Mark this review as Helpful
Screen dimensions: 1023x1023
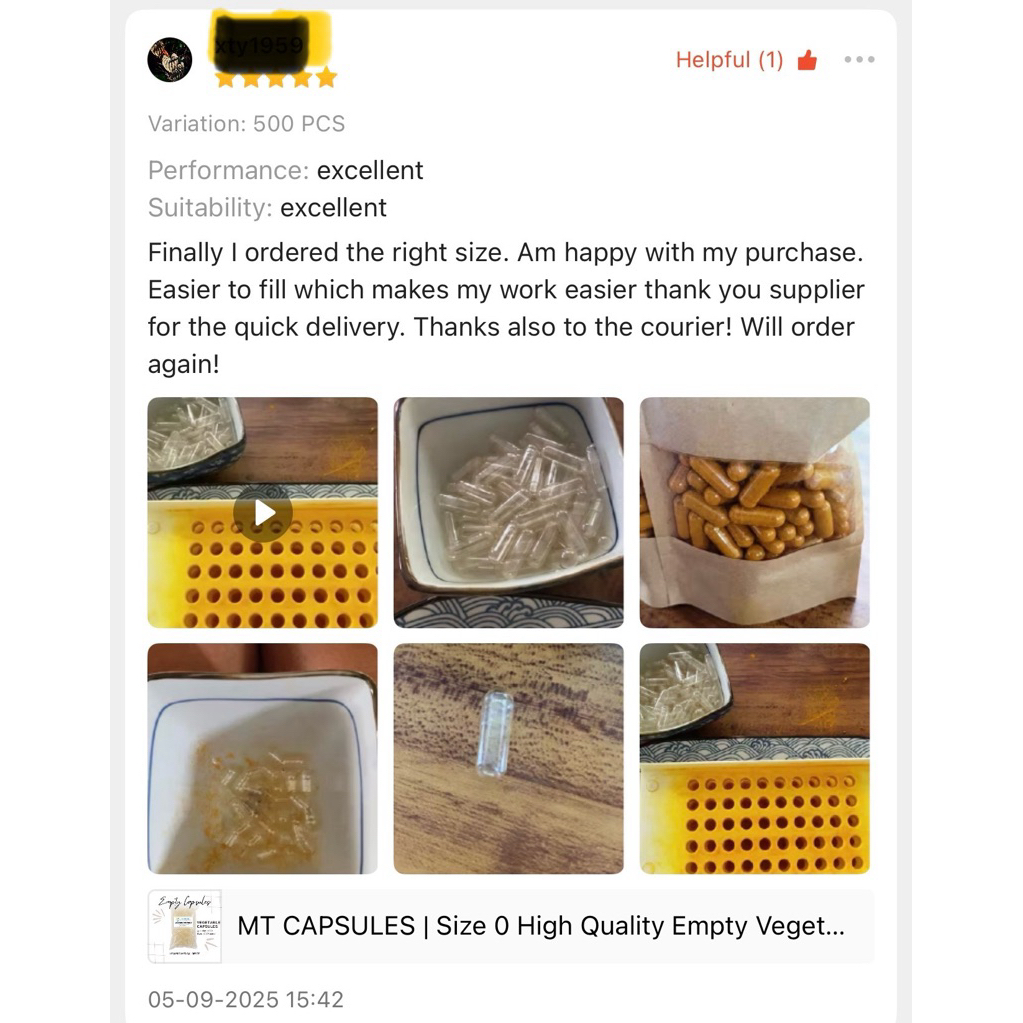click(747, 60)
